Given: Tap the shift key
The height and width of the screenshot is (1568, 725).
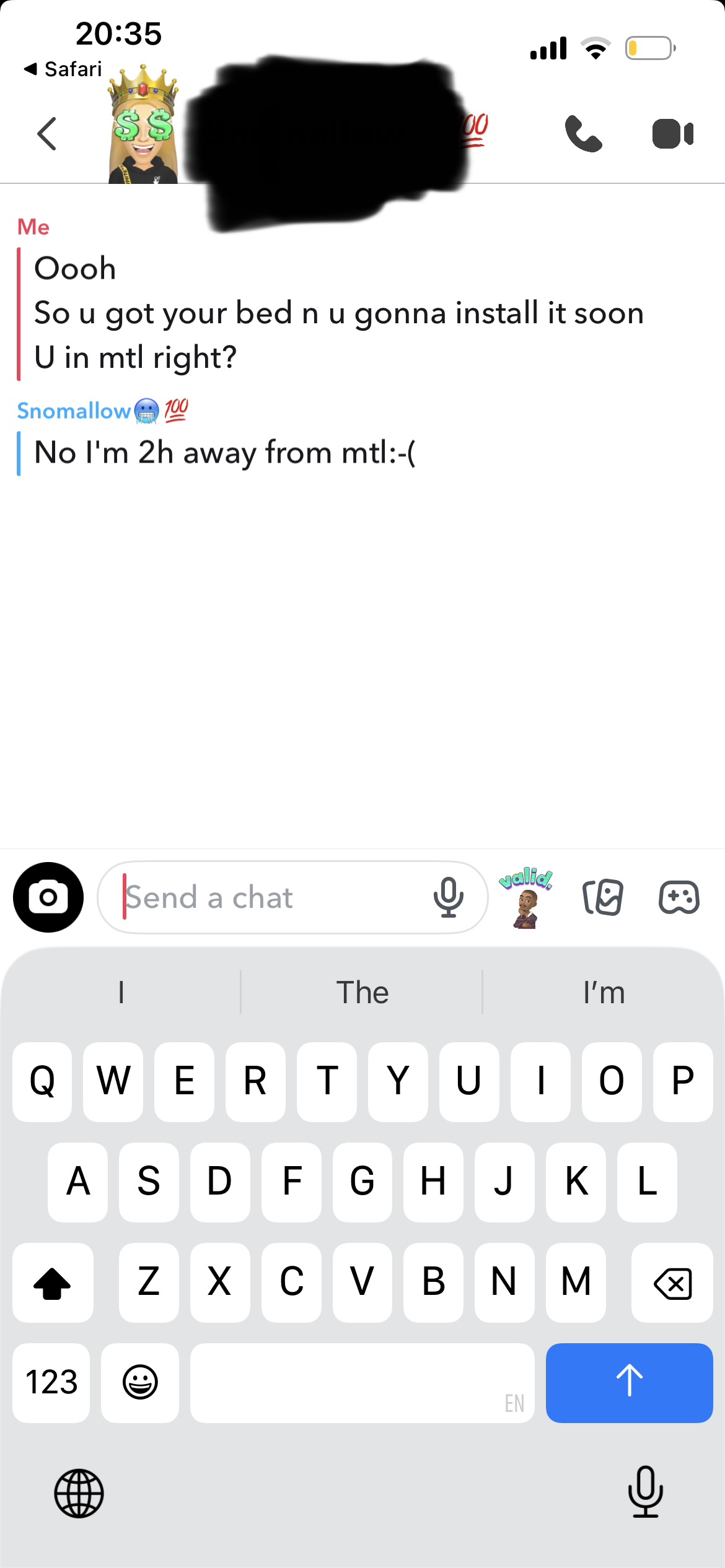Looking at the screenshot, I should click(53, 1283).
